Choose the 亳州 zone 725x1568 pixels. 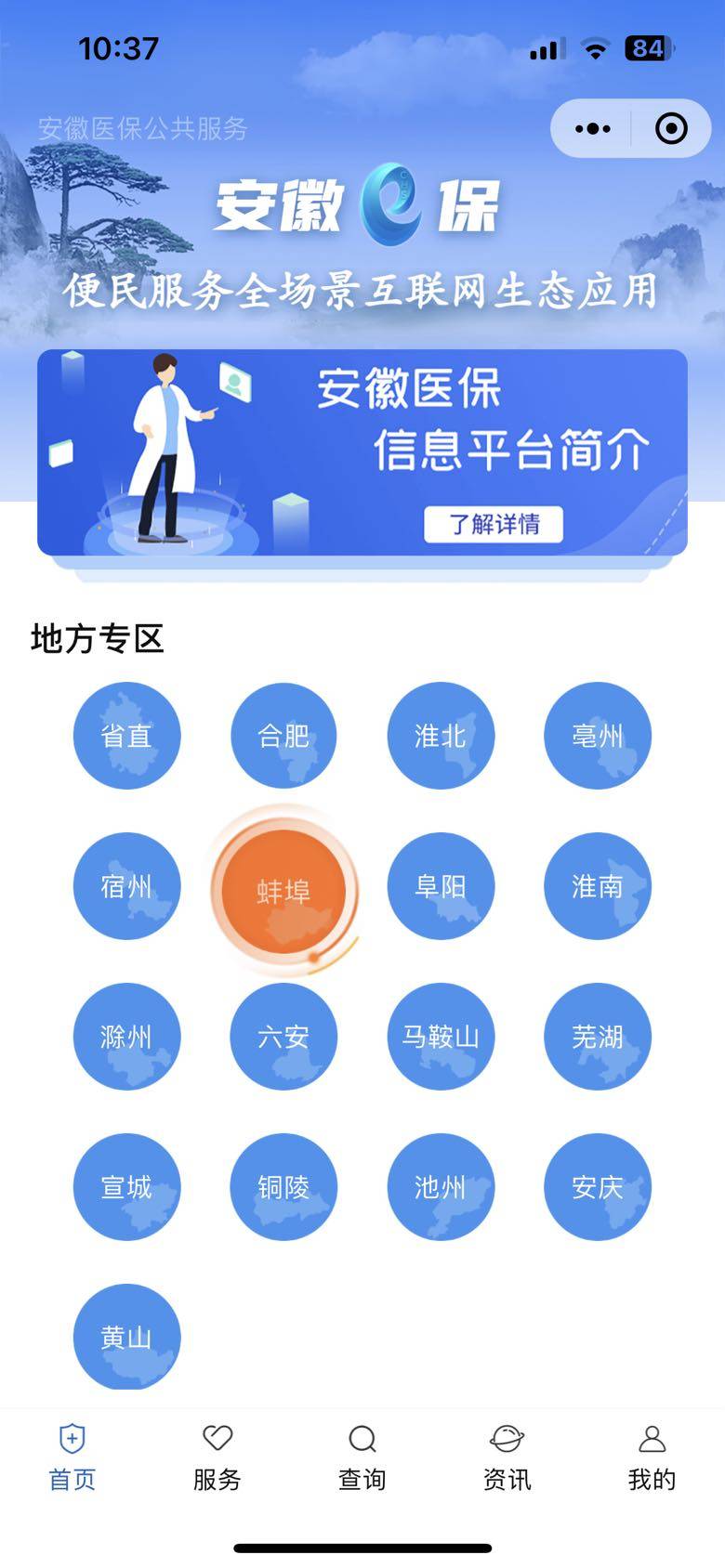point(597,736)
